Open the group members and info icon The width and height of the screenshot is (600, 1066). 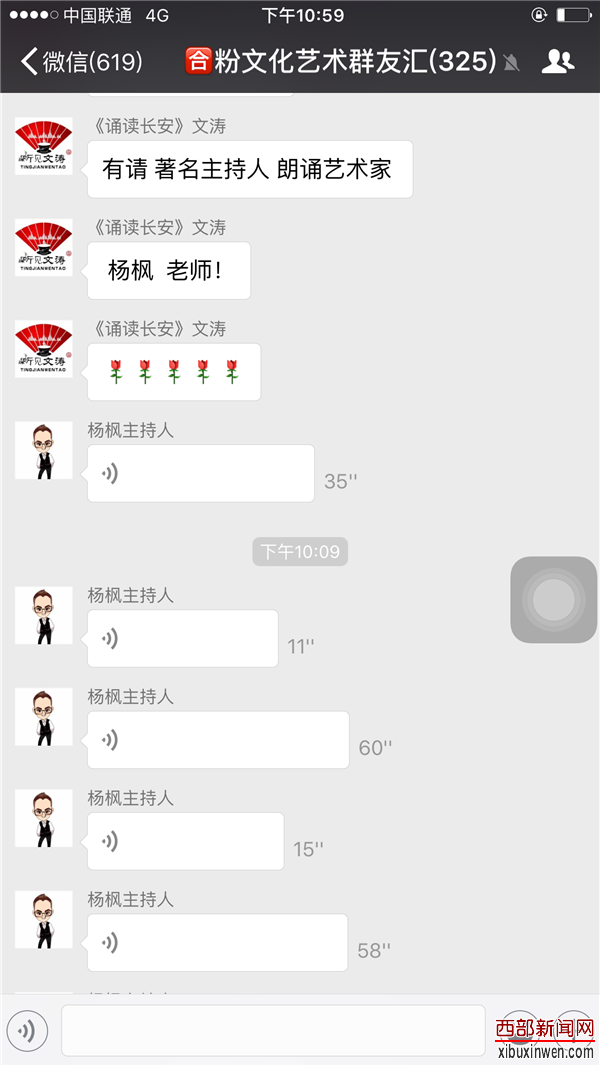[x=557, y=62]
